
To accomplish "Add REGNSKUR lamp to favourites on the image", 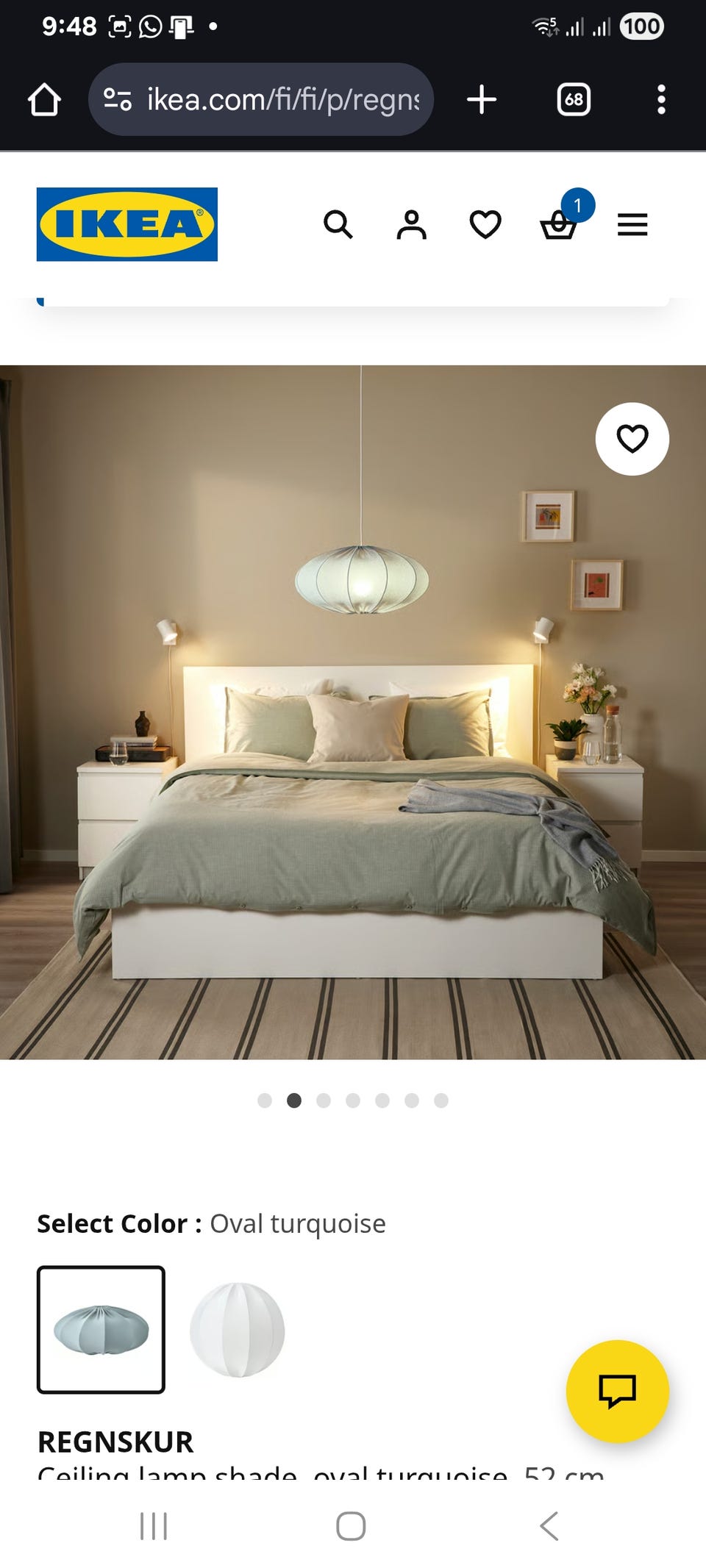I will (x=632, y=439).
